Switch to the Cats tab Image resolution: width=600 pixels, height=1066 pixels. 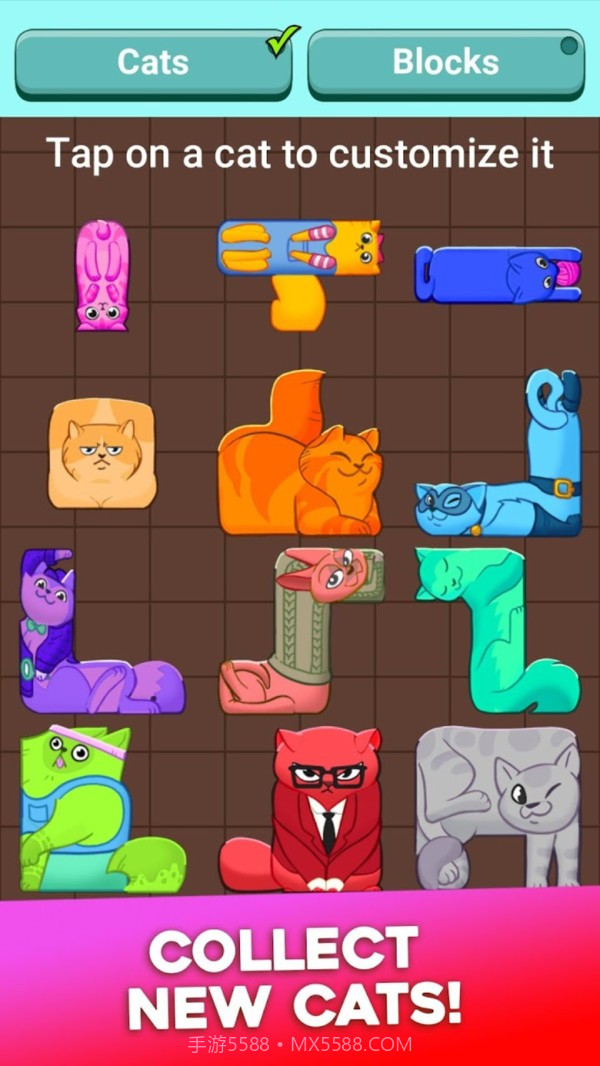coord(152,63)
